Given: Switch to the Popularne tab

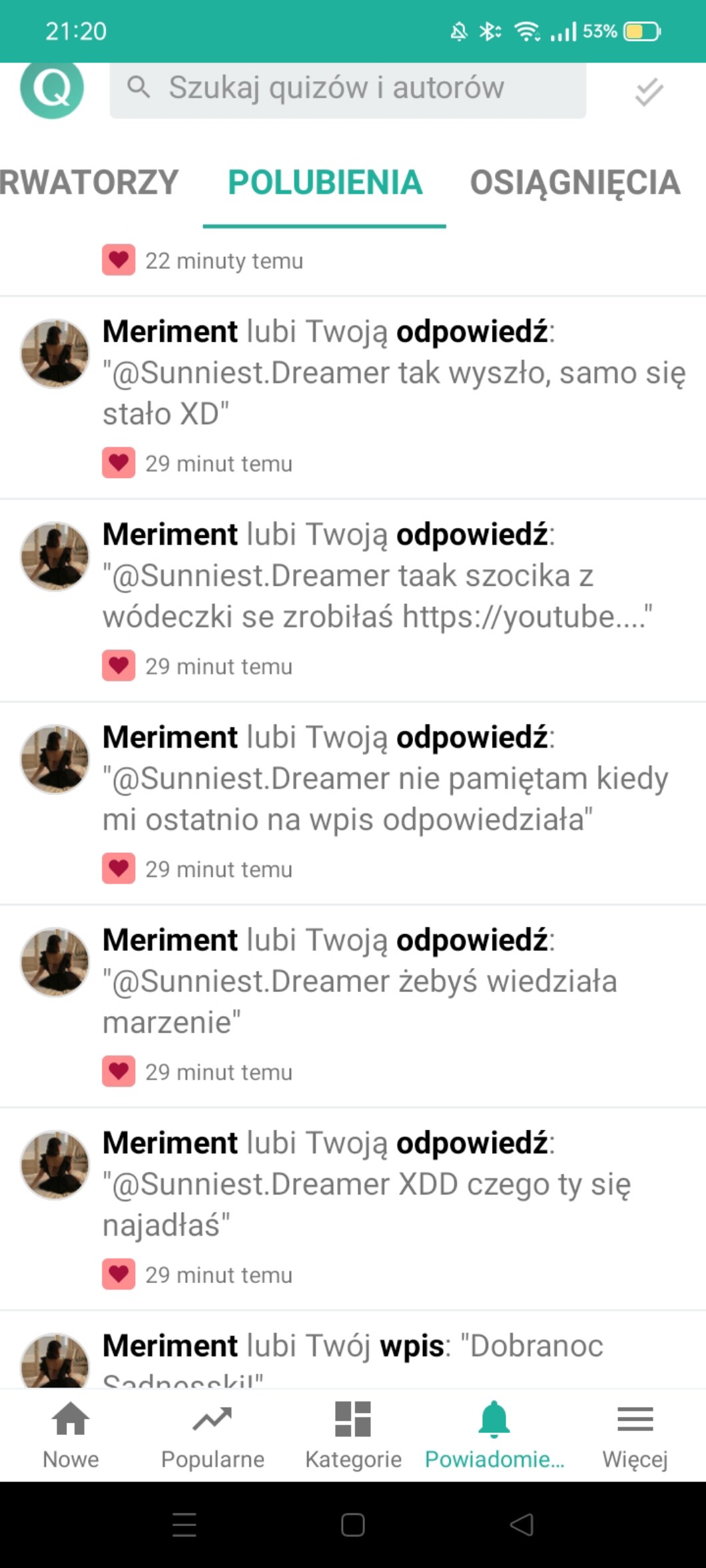Looking at the screenshot, I should click(212, 1435).
